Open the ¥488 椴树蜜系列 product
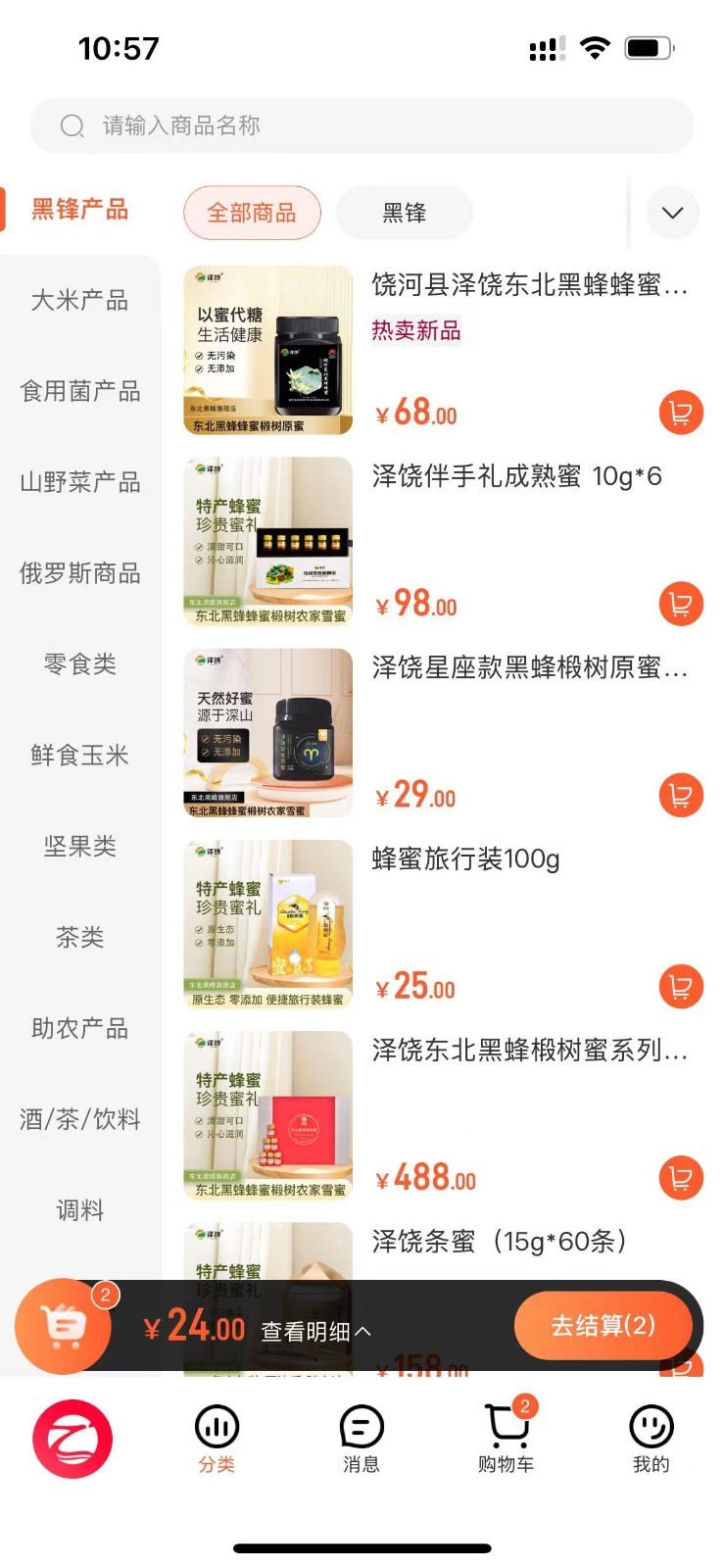This screenshot has height=1568, width=724. 529,1051
